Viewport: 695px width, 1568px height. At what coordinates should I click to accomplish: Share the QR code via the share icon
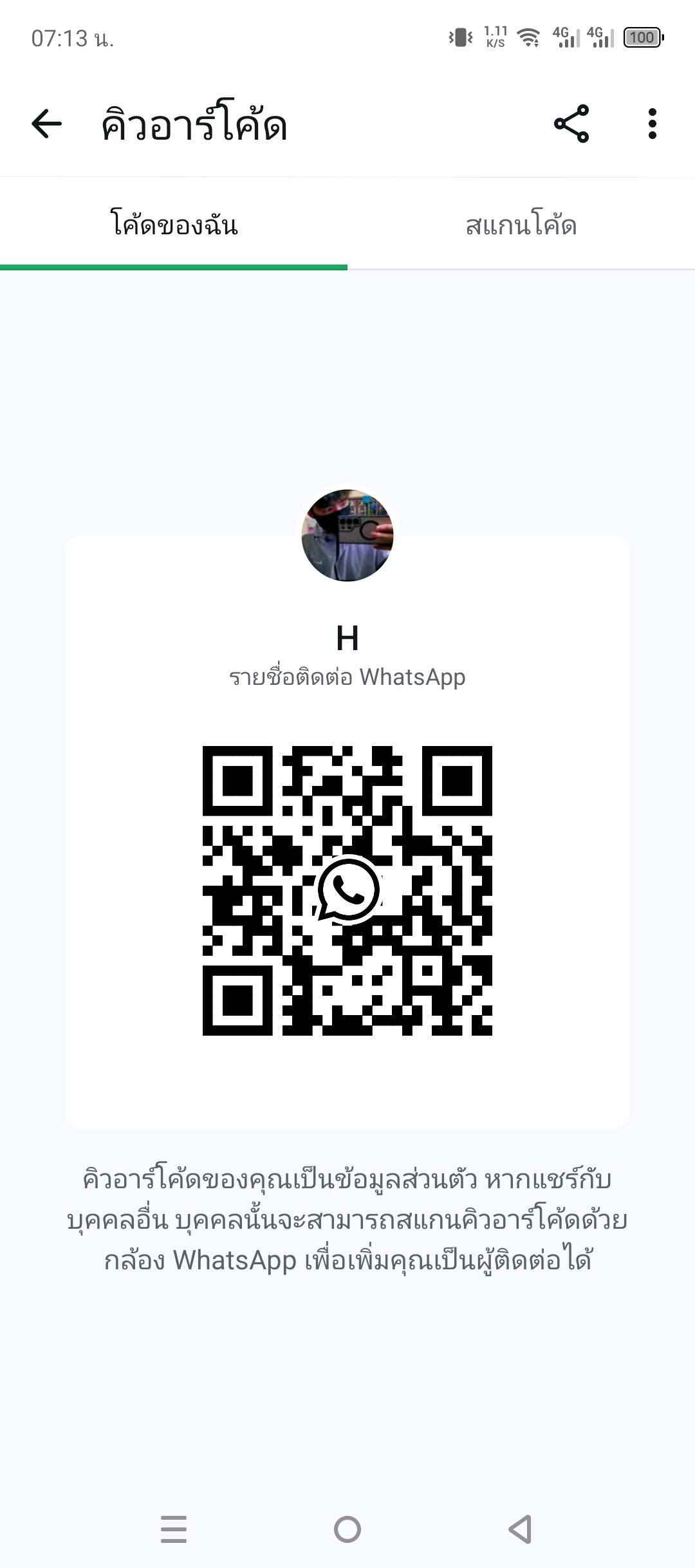tap(571, 124)
